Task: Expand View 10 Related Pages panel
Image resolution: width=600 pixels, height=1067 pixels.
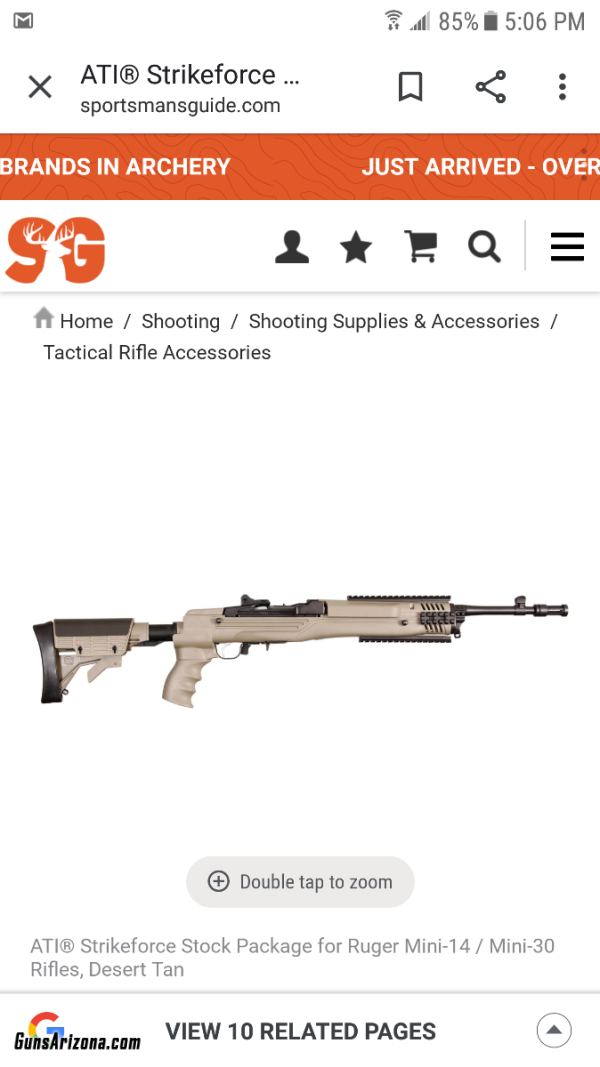Action: pos(300,1031)
